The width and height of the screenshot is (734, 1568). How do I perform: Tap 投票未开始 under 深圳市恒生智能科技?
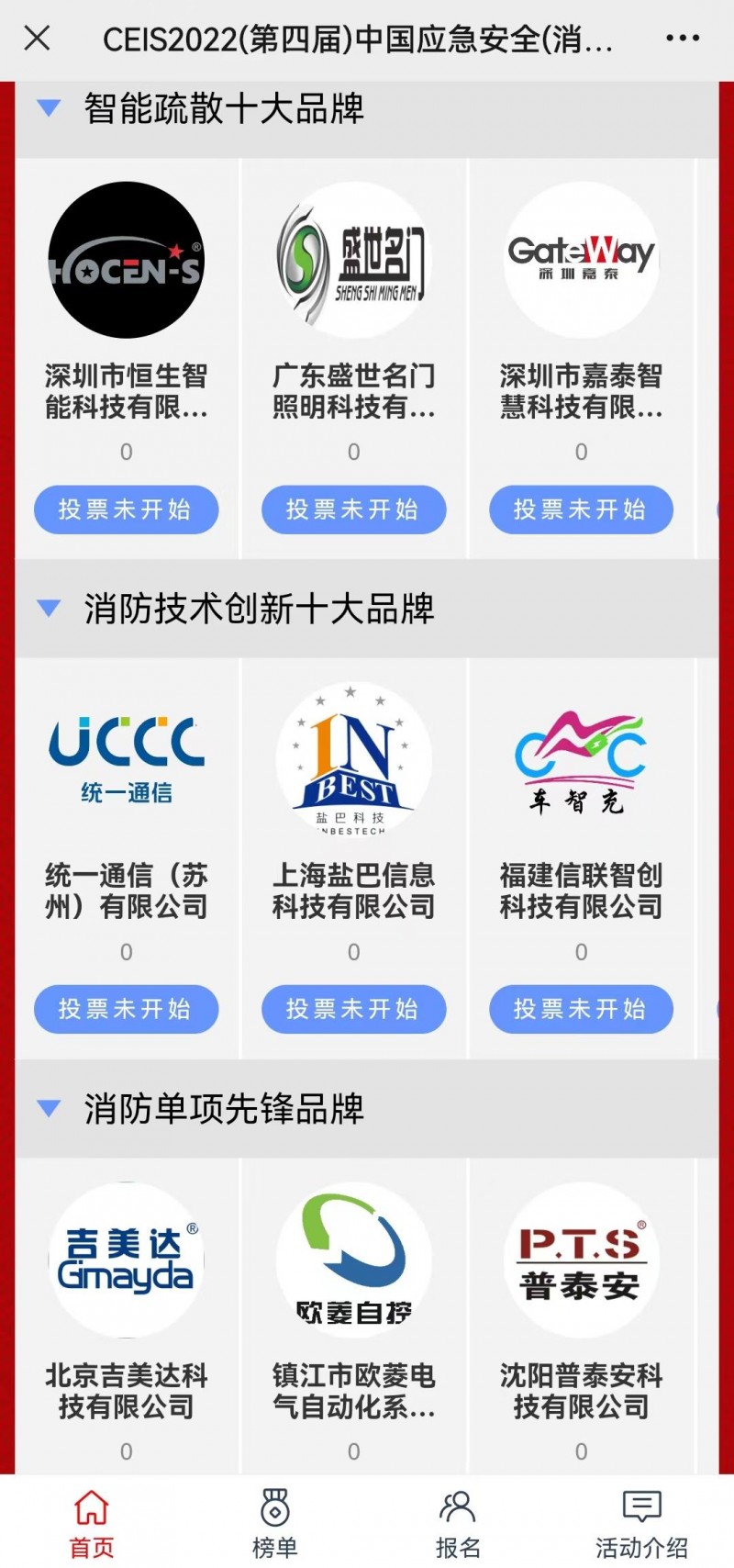point(127,510)
